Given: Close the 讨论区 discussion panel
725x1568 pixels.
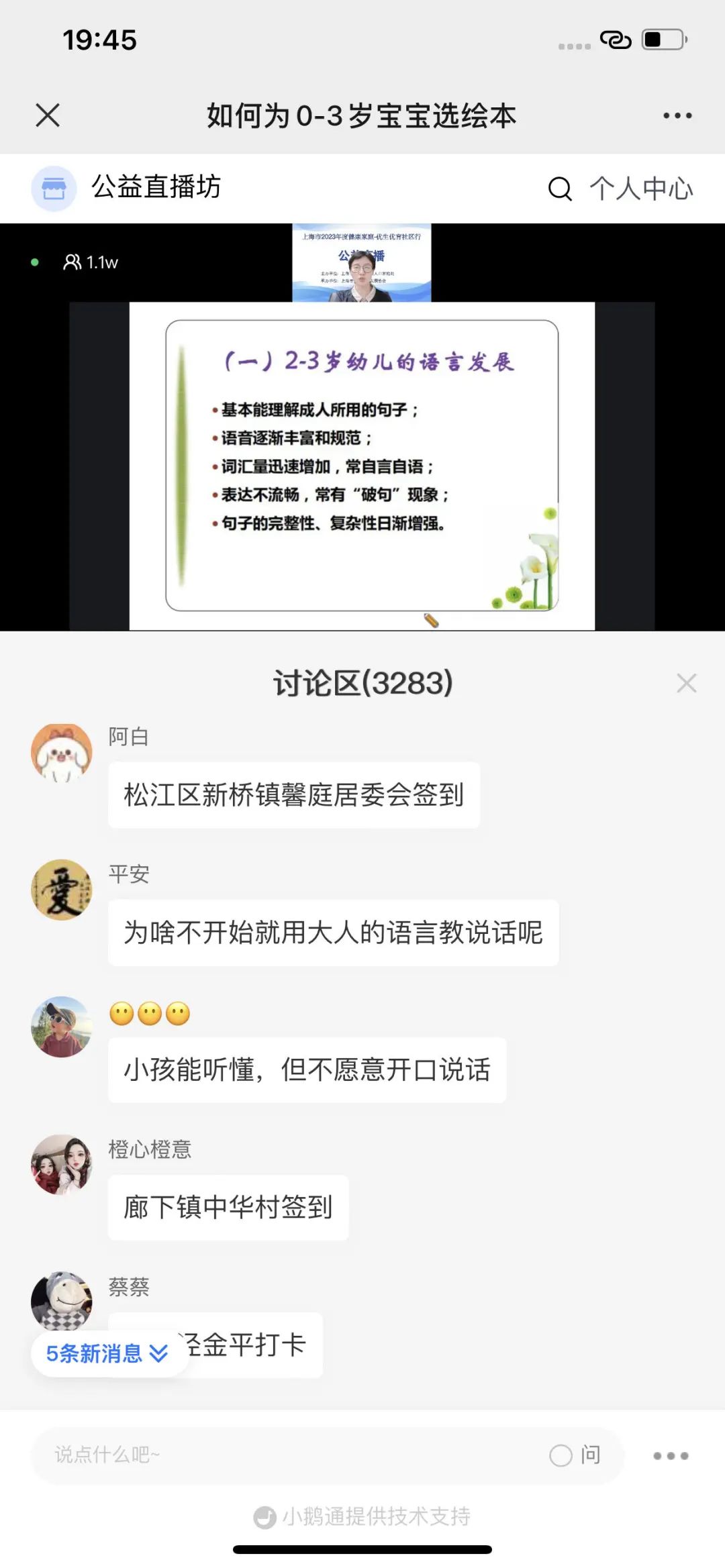Looking at the screenshot, I should click(686, 683).
